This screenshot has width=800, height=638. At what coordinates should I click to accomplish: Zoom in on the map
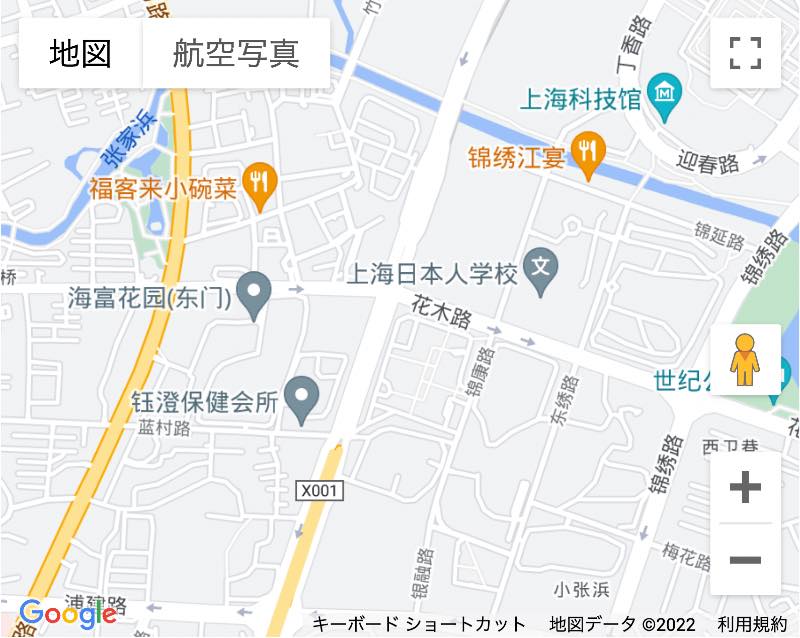745,488
